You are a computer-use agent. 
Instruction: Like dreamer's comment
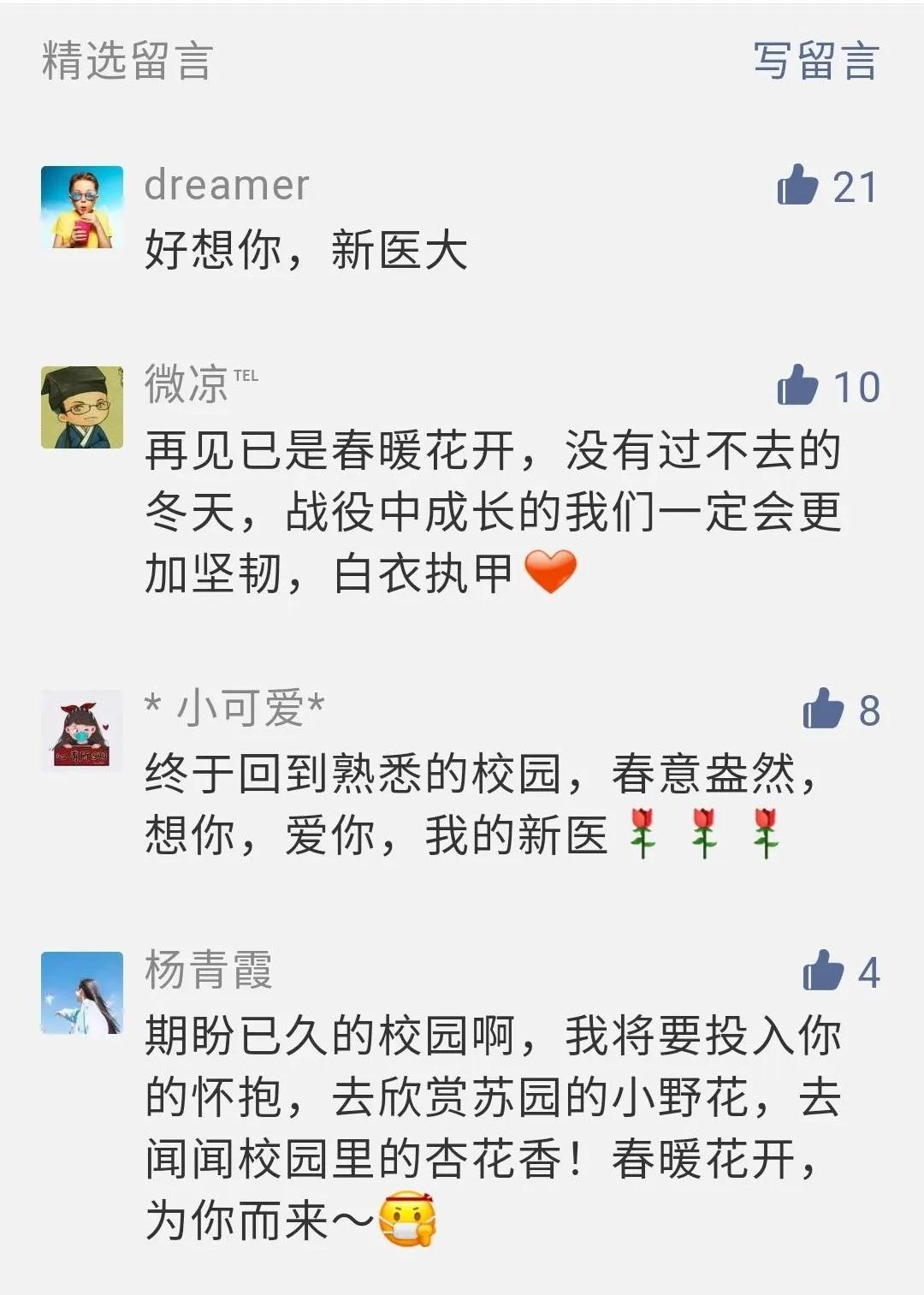[798, 185]
